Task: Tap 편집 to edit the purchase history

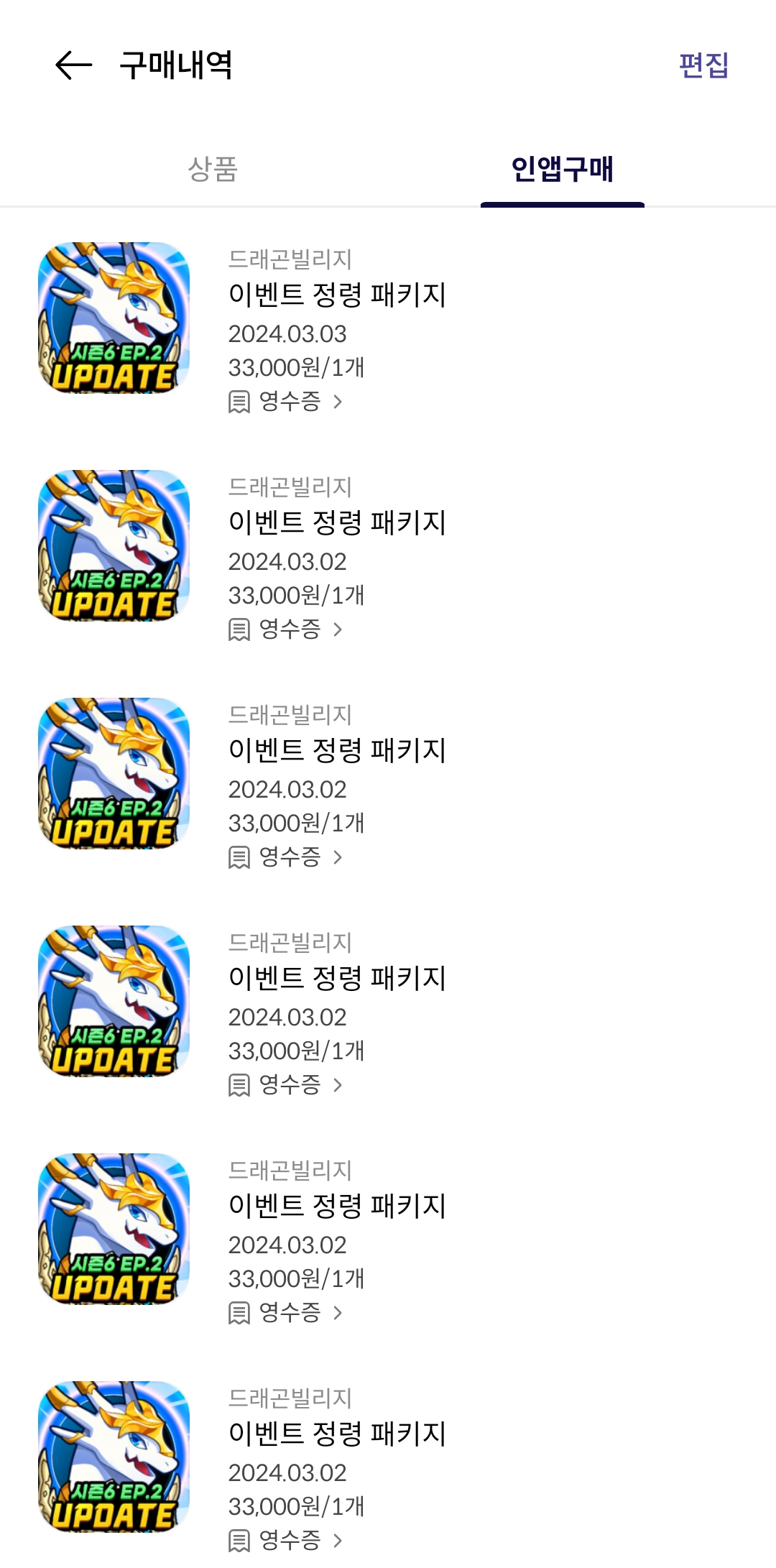Action: [x=703, y=65]
